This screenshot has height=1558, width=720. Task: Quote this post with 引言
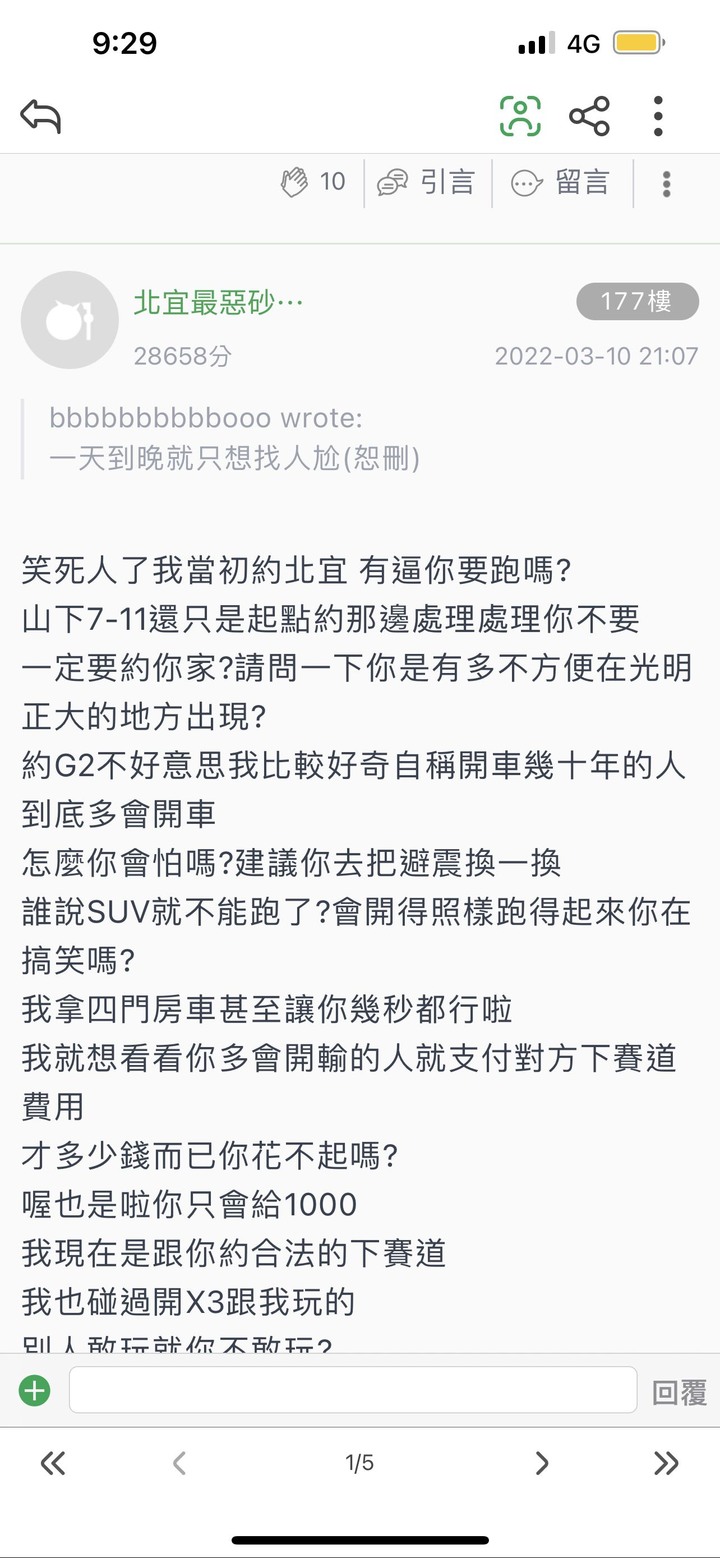click(425, 182)
